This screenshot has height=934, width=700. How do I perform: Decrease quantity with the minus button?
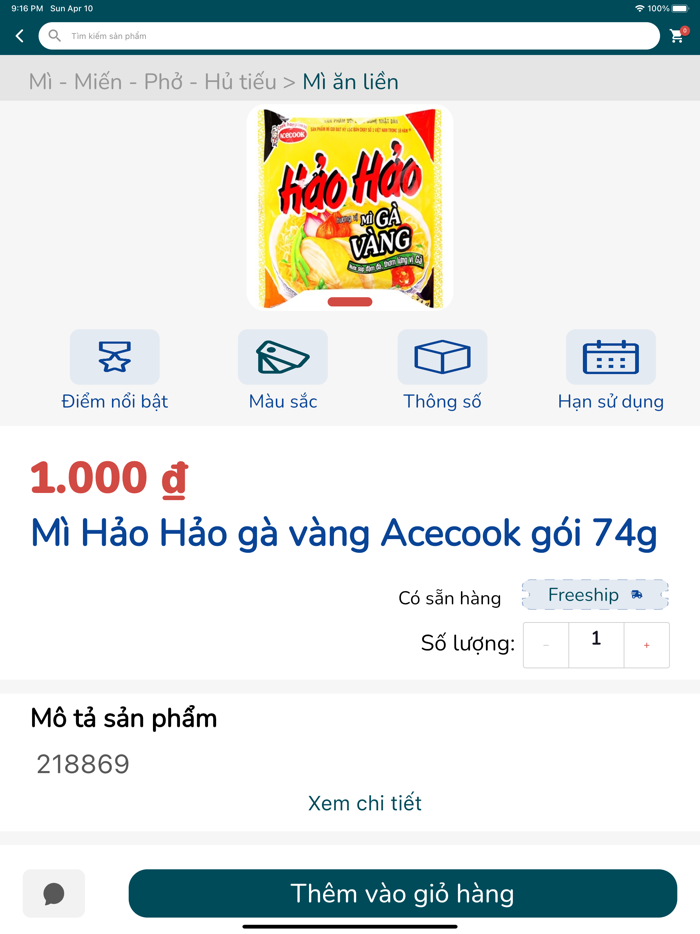click(x=546, y=645)
